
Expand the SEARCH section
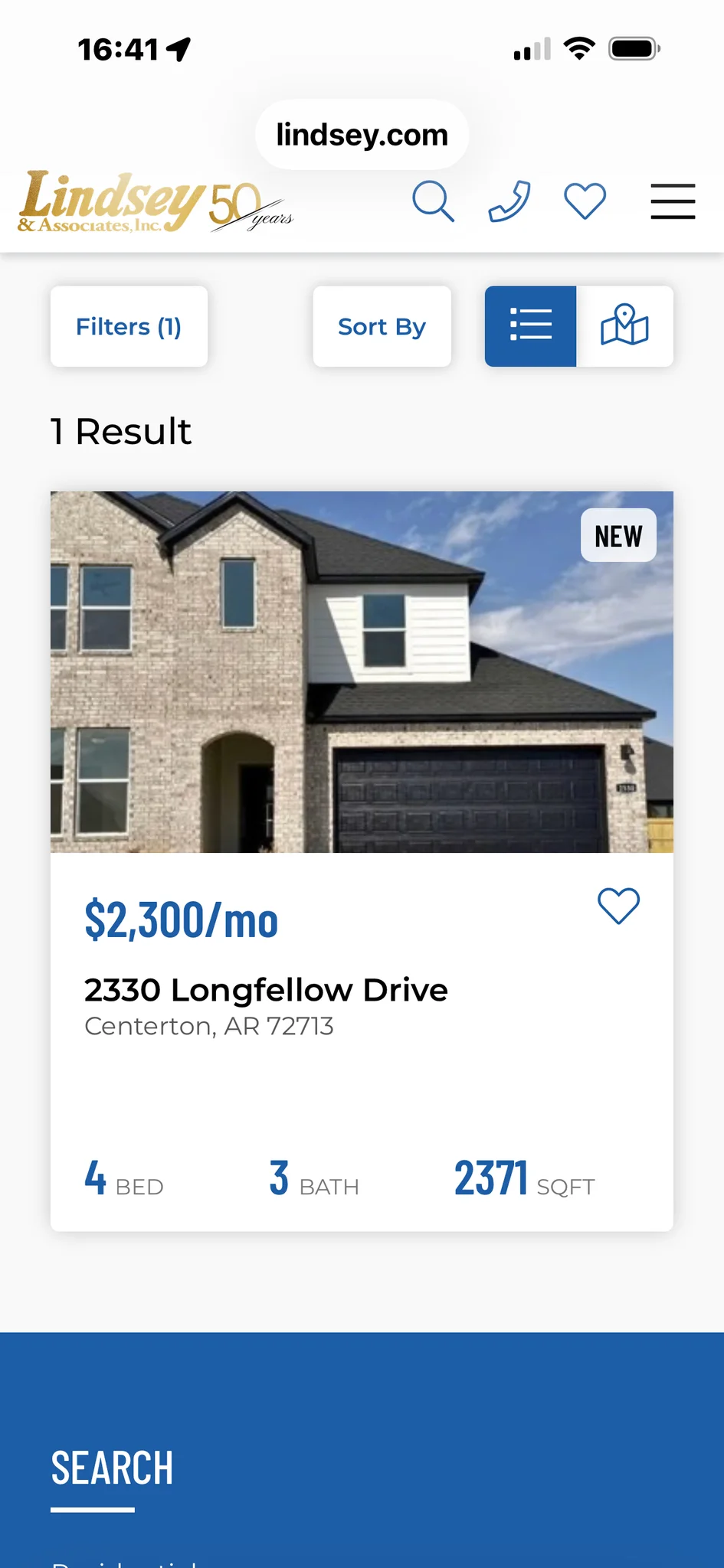click(x=112, y=1465)
